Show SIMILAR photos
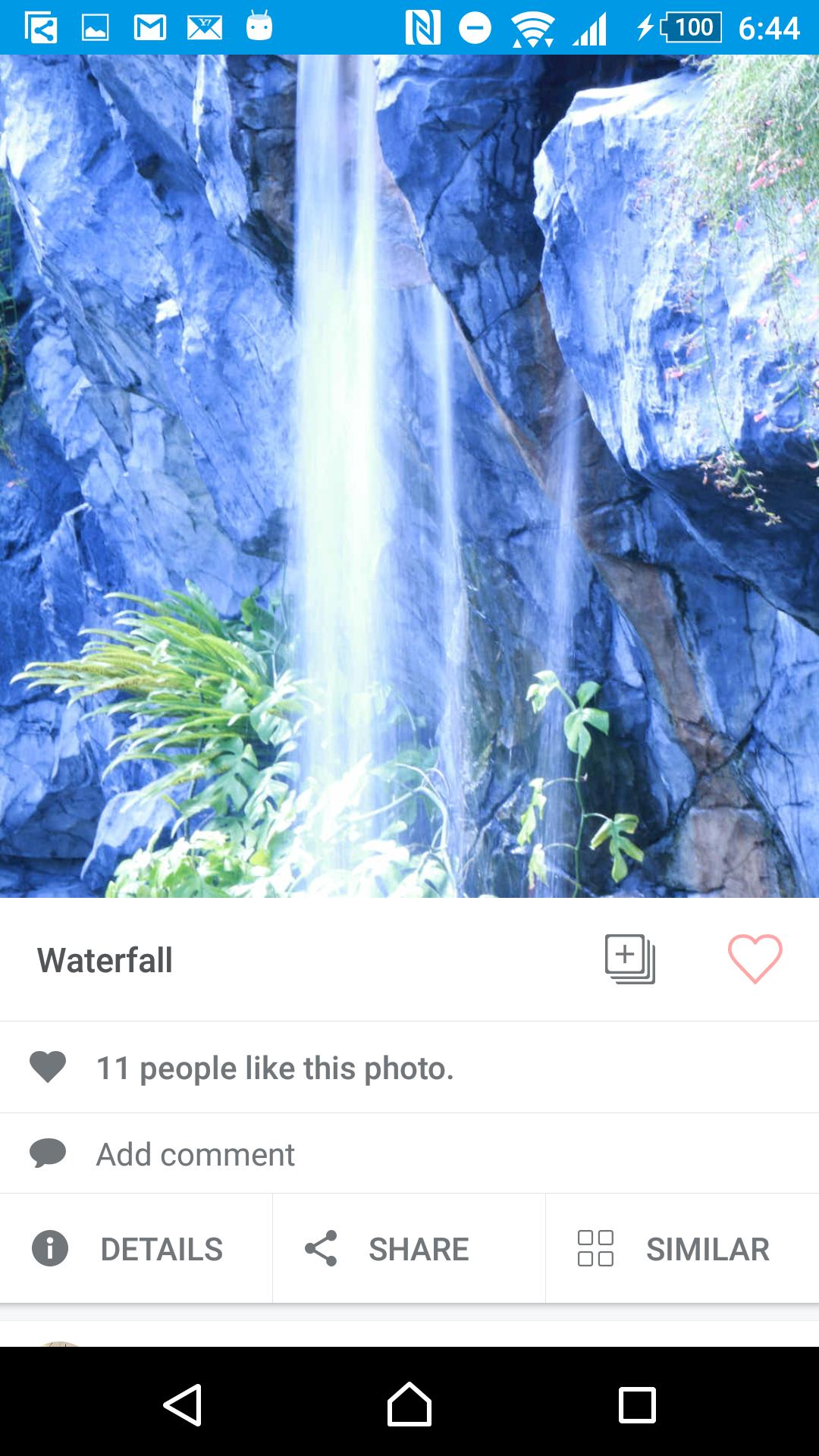Screen dimensions: 819x1456 point(681,1249)
